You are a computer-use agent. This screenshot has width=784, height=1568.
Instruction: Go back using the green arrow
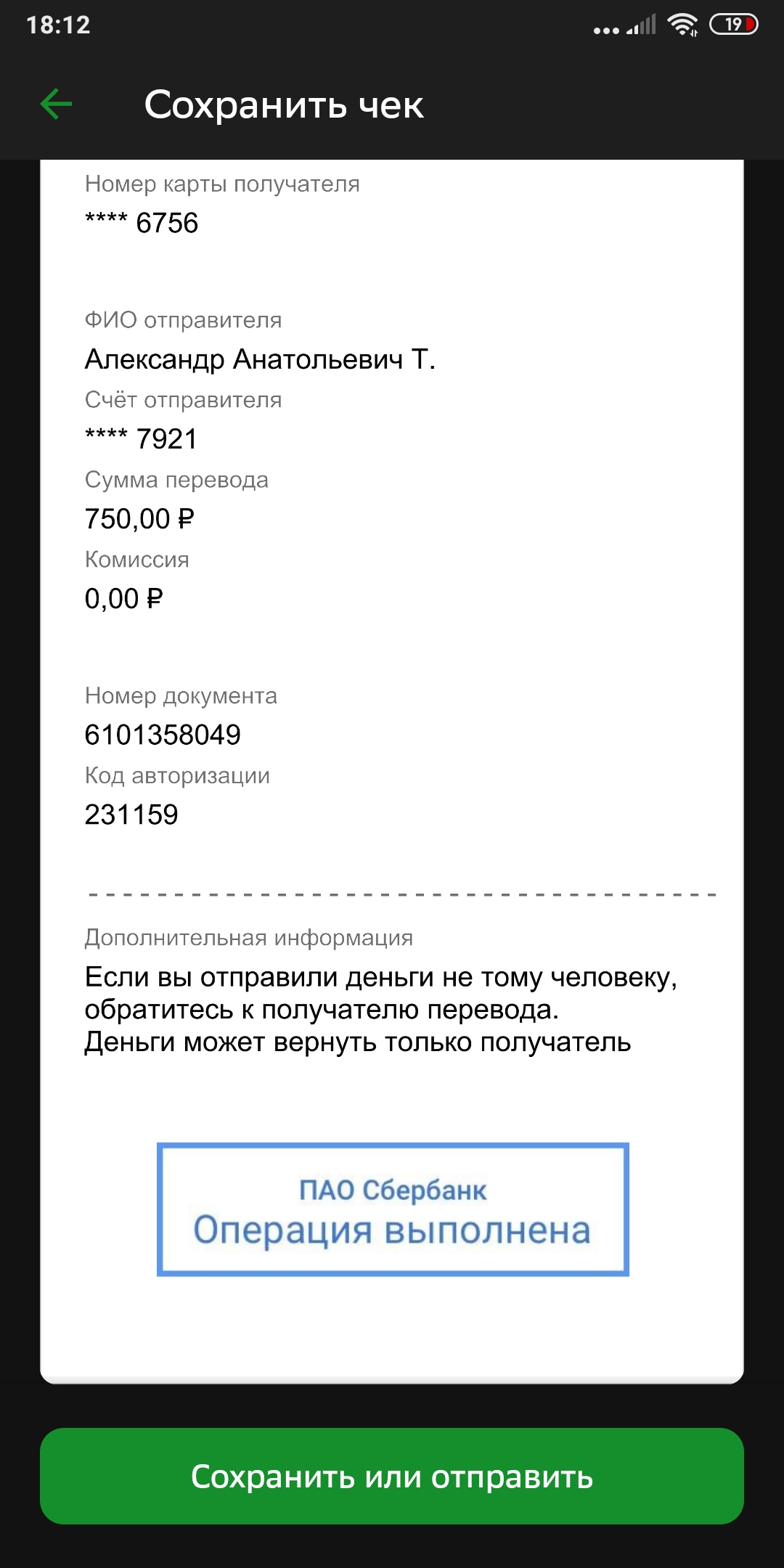click(56, 104)
